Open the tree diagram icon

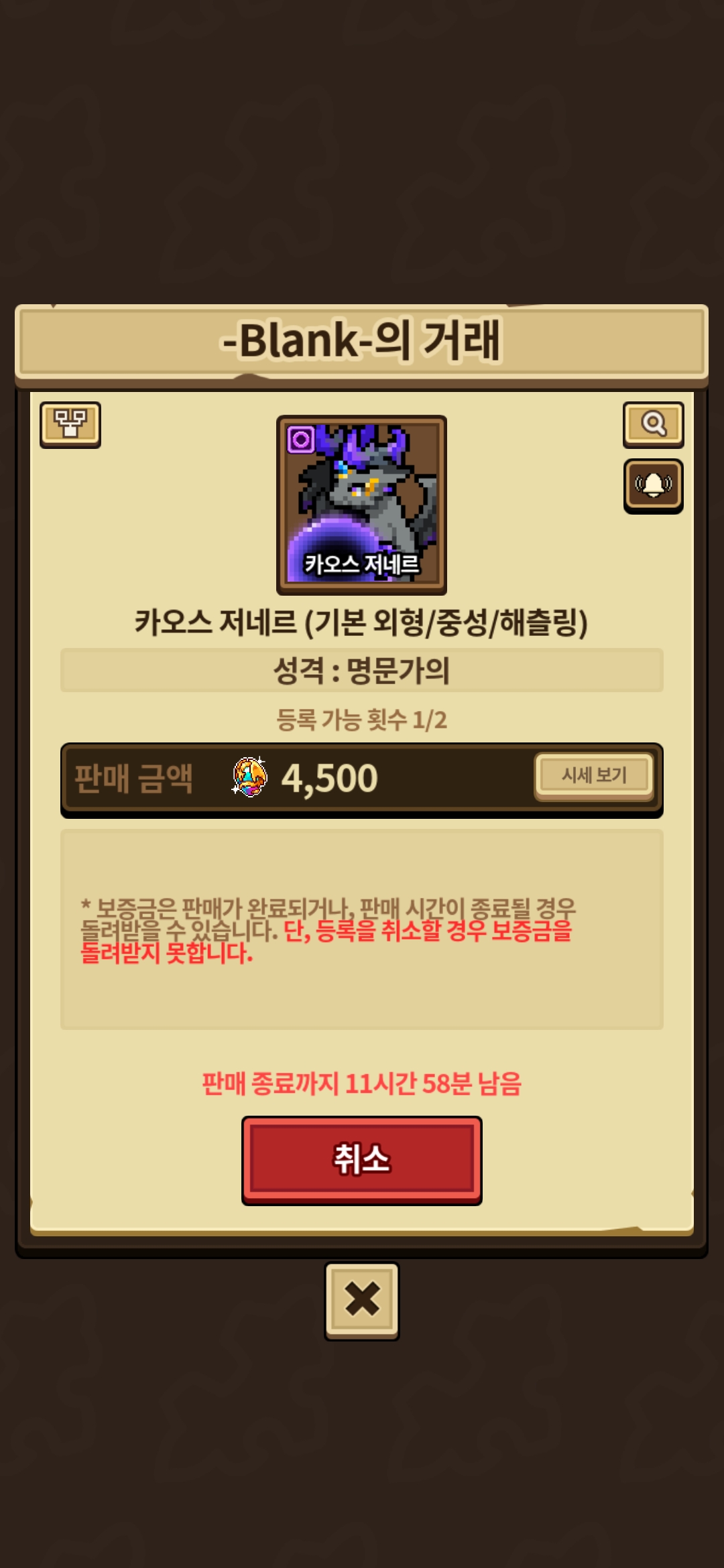[x=70, y=424]
